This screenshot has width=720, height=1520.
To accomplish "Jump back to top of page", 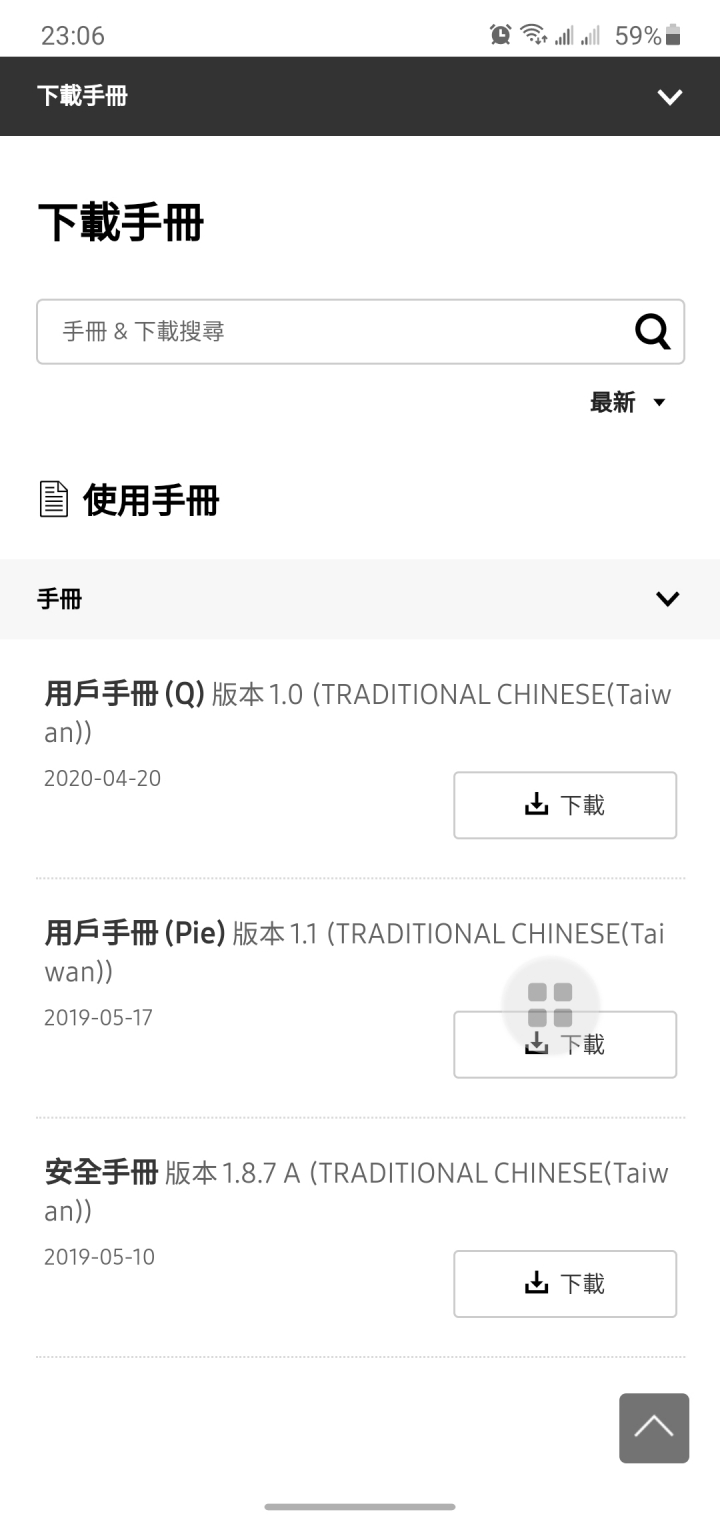I will [654, 1428].
